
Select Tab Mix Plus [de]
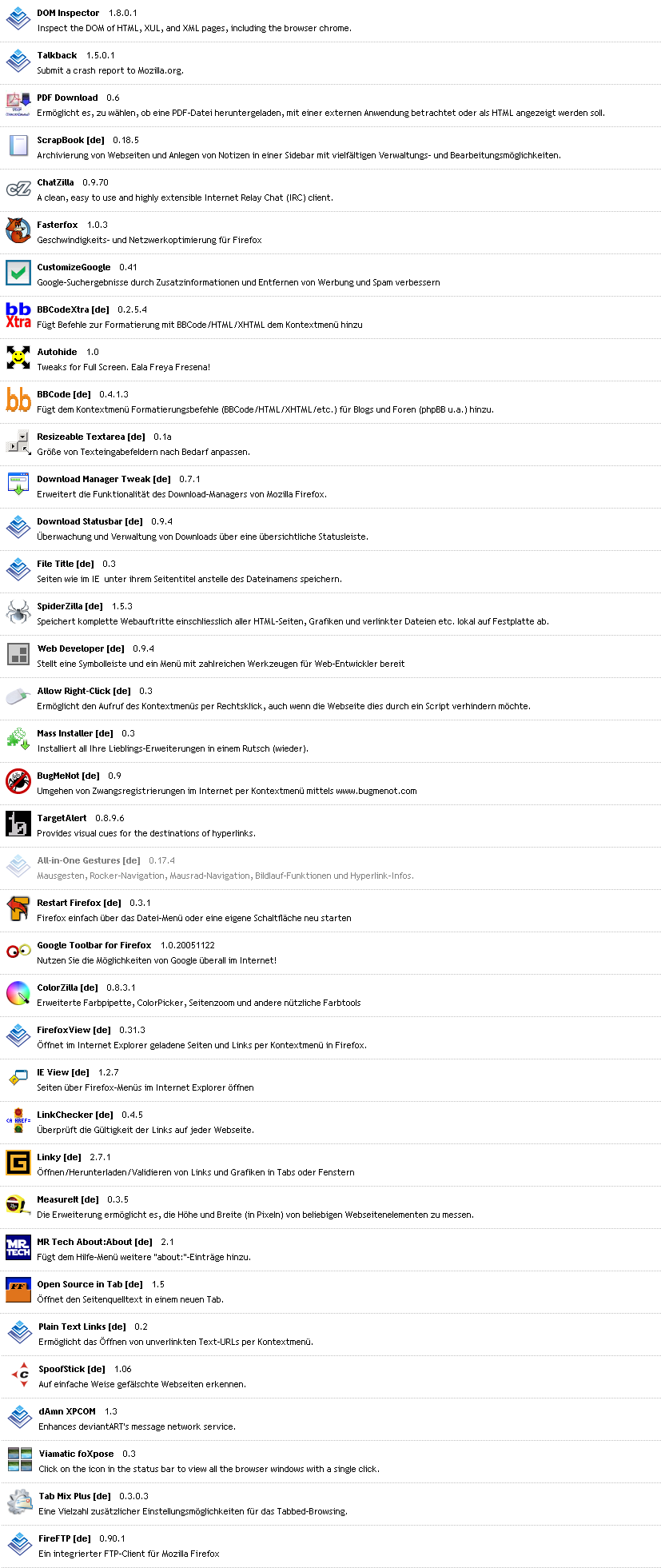tap(74, 1497)
